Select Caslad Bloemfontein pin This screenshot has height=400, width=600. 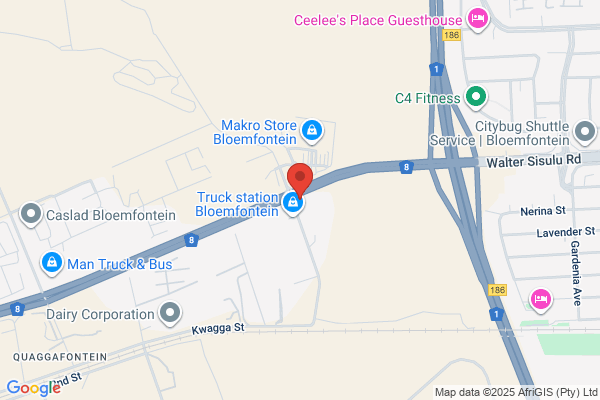point(31,214)
